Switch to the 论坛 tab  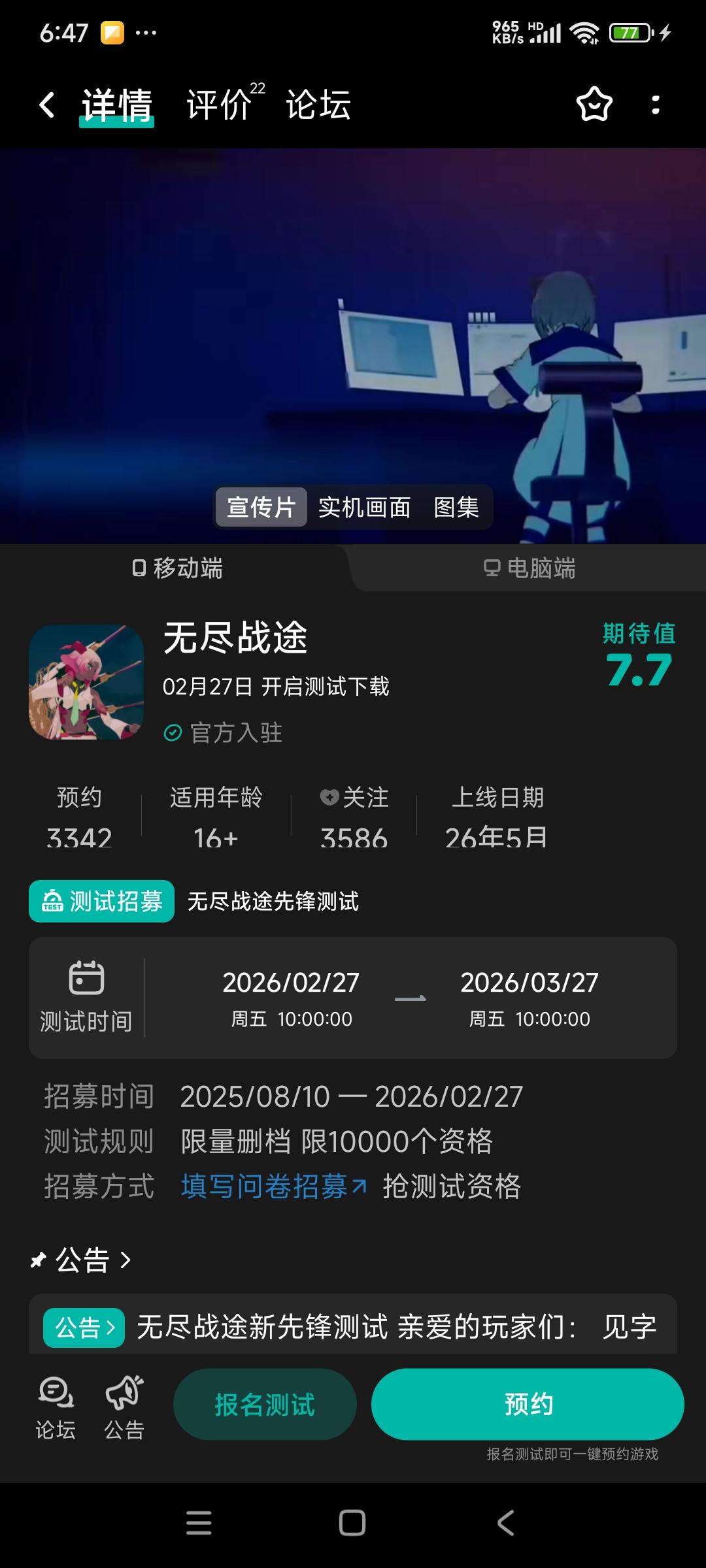pyautogui.click(x=318, y=105)
